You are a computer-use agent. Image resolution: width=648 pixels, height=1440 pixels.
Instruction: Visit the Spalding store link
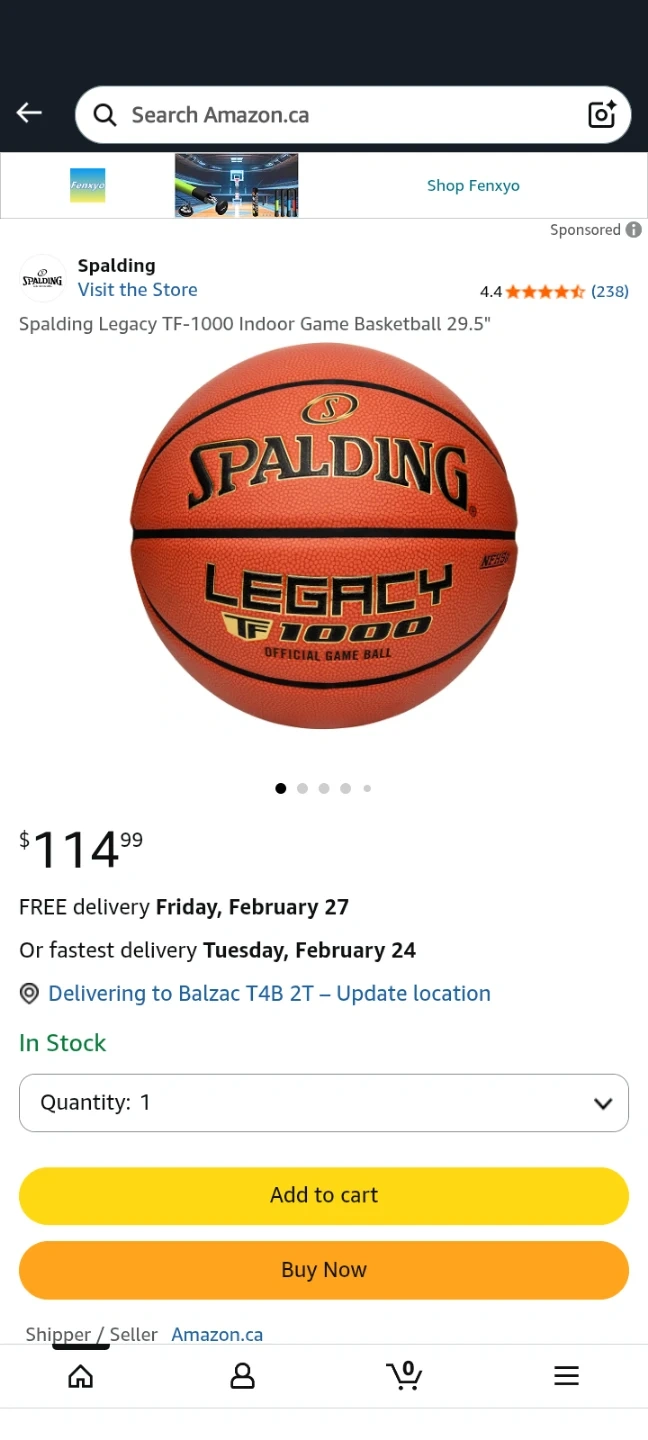click(x=138, y=290)
